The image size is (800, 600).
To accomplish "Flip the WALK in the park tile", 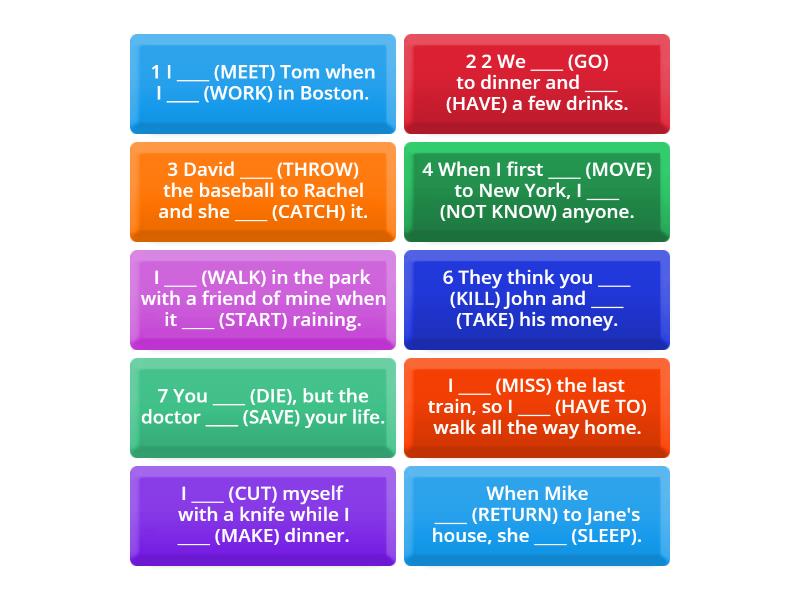I will pyautogui.click(x=263, y=299).
